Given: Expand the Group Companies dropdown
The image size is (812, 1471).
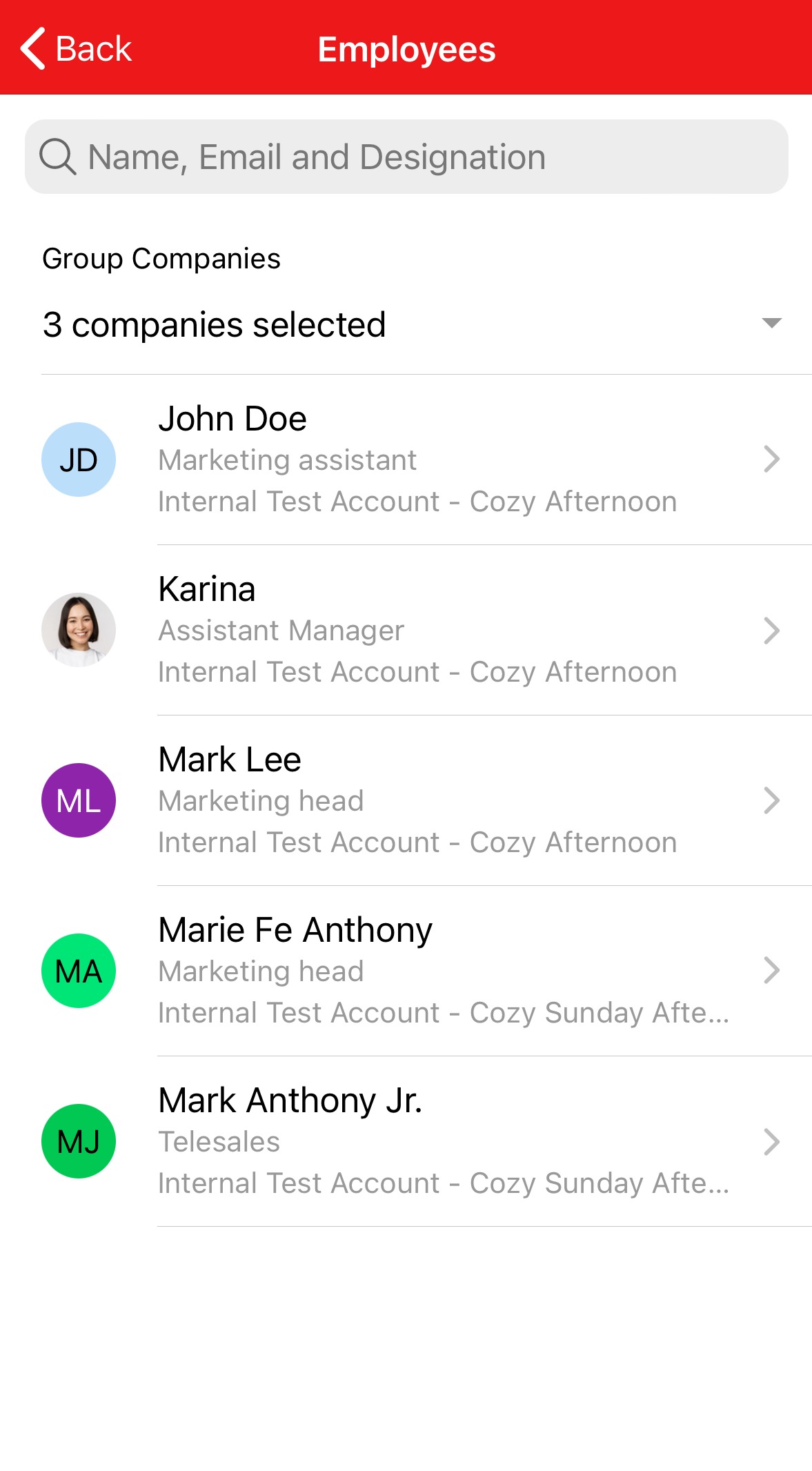Looking at the screenshot, I should [412, 324].
